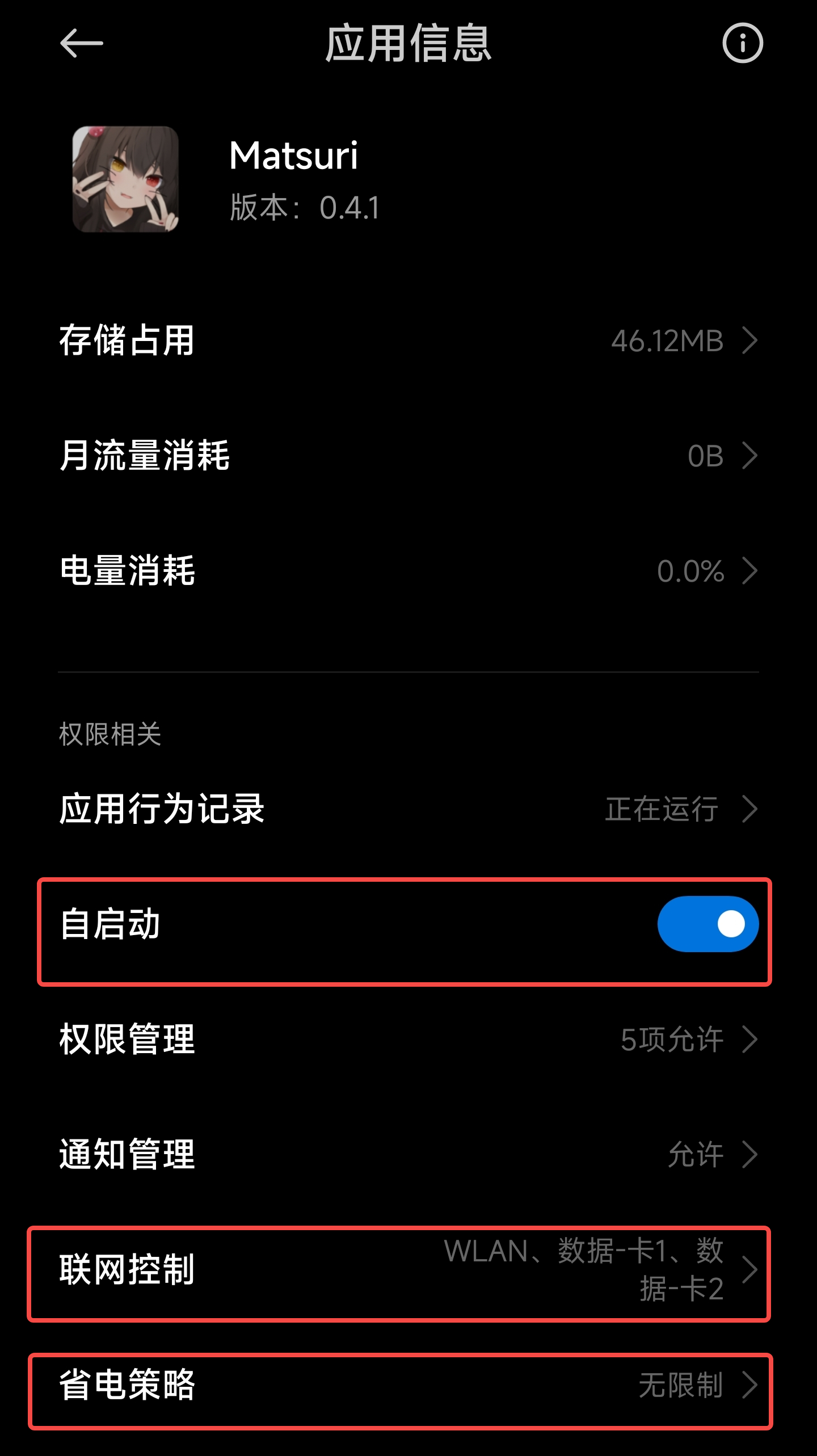Open 应用行为记录

[x=408, y=809]
